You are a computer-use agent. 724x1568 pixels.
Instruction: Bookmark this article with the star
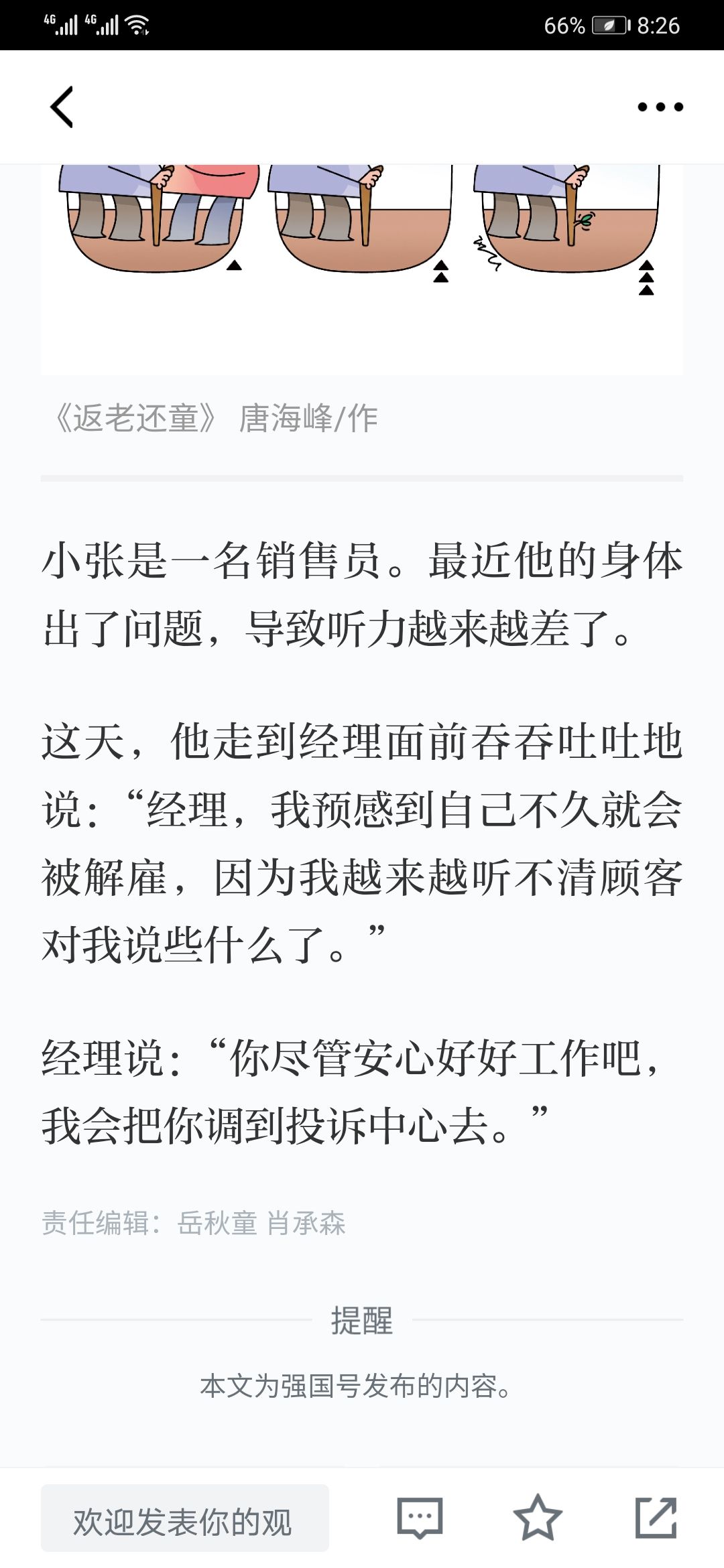(538, 1518)
